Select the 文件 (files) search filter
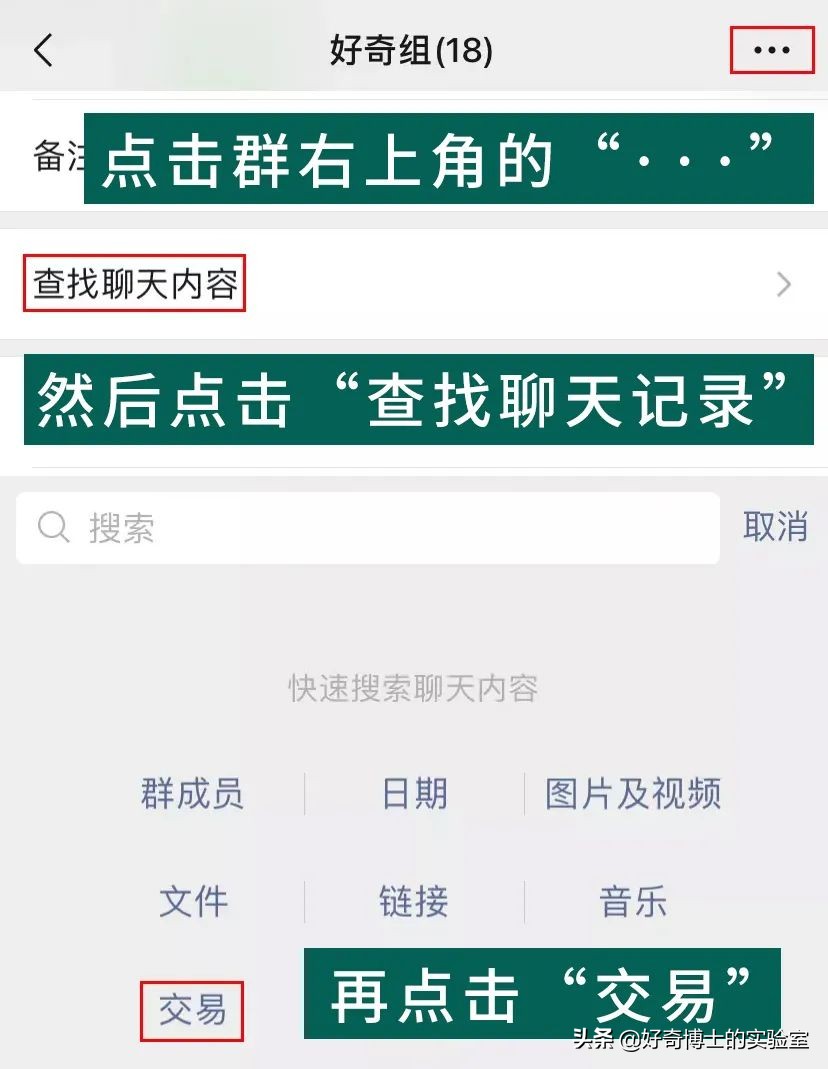The height and width of the screenshot is (1069, 828). tap(194, 901)
